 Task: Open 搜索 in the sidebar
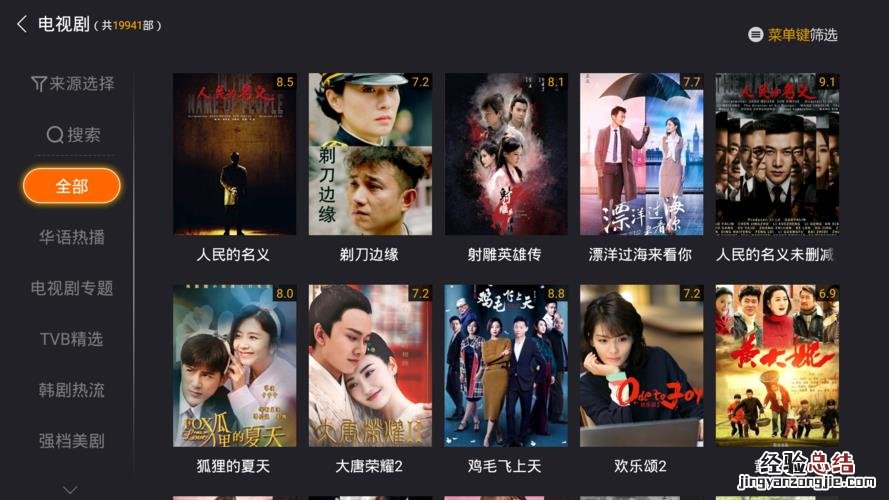tap(72, 135)
